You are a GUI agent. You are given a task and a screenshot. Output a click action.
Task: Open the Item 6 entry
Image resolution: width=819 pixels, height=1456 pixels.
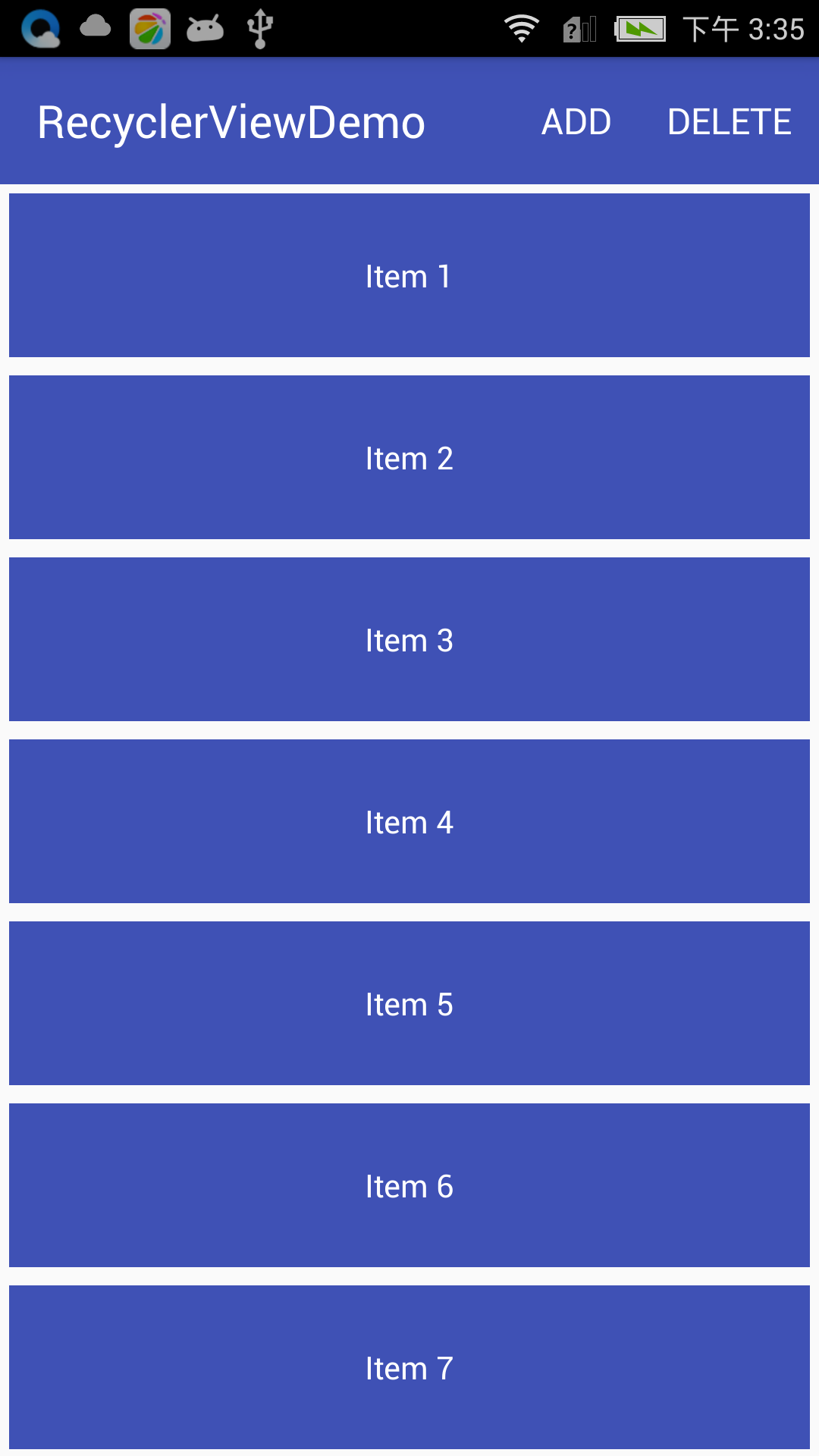[409, 1186]
